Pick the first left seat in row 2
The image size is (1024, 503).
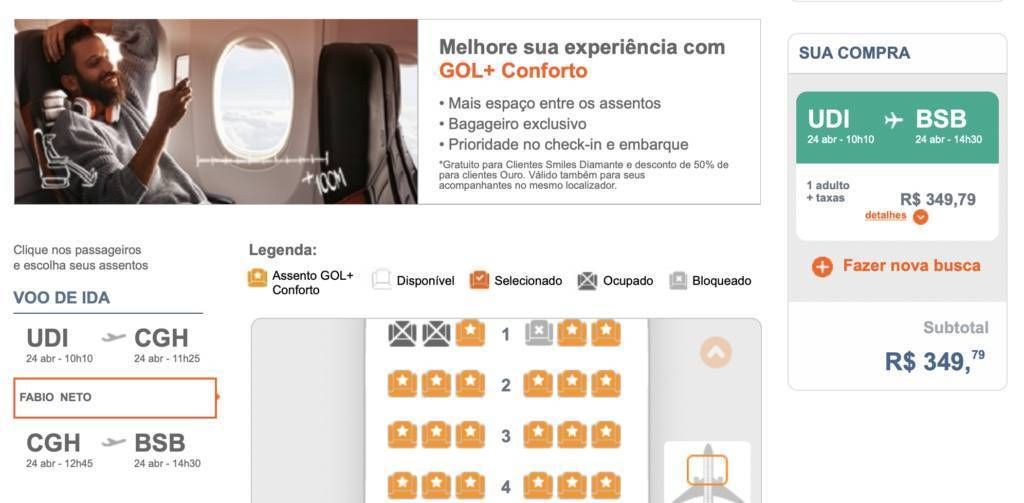pos(402,384)
